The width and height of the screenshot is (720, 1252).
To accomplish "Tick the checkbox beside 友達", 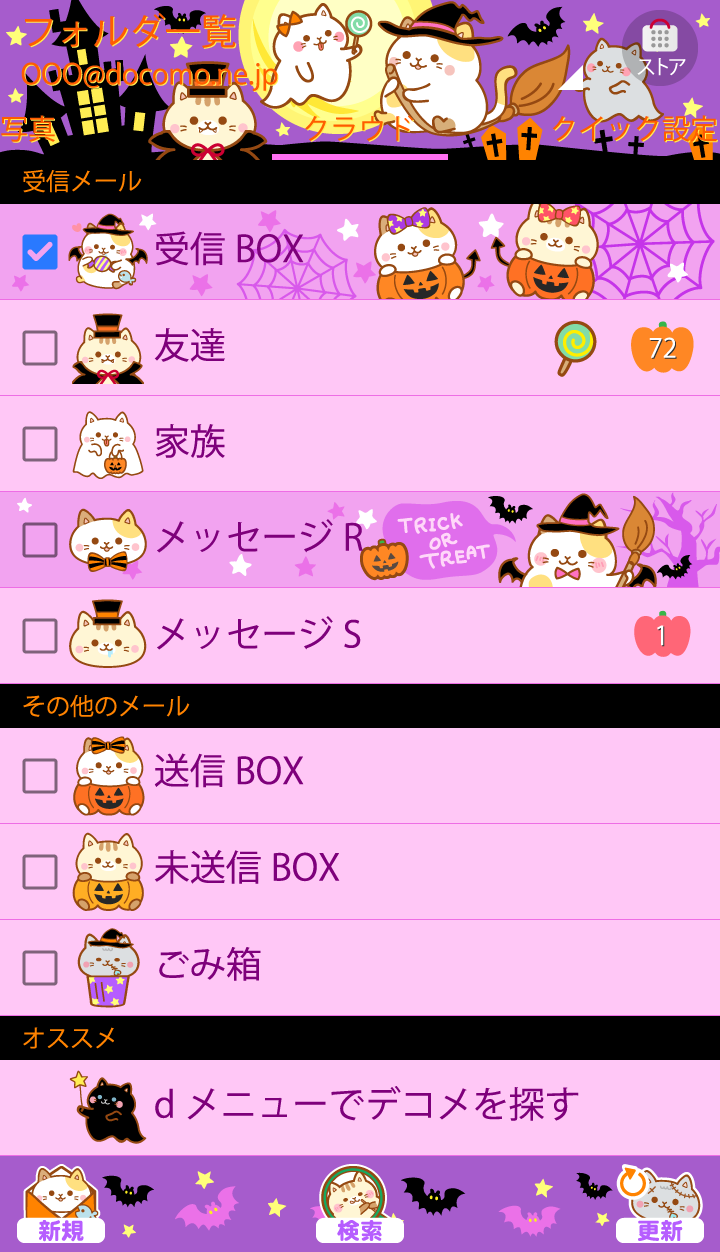I will [x=40, y=348].
